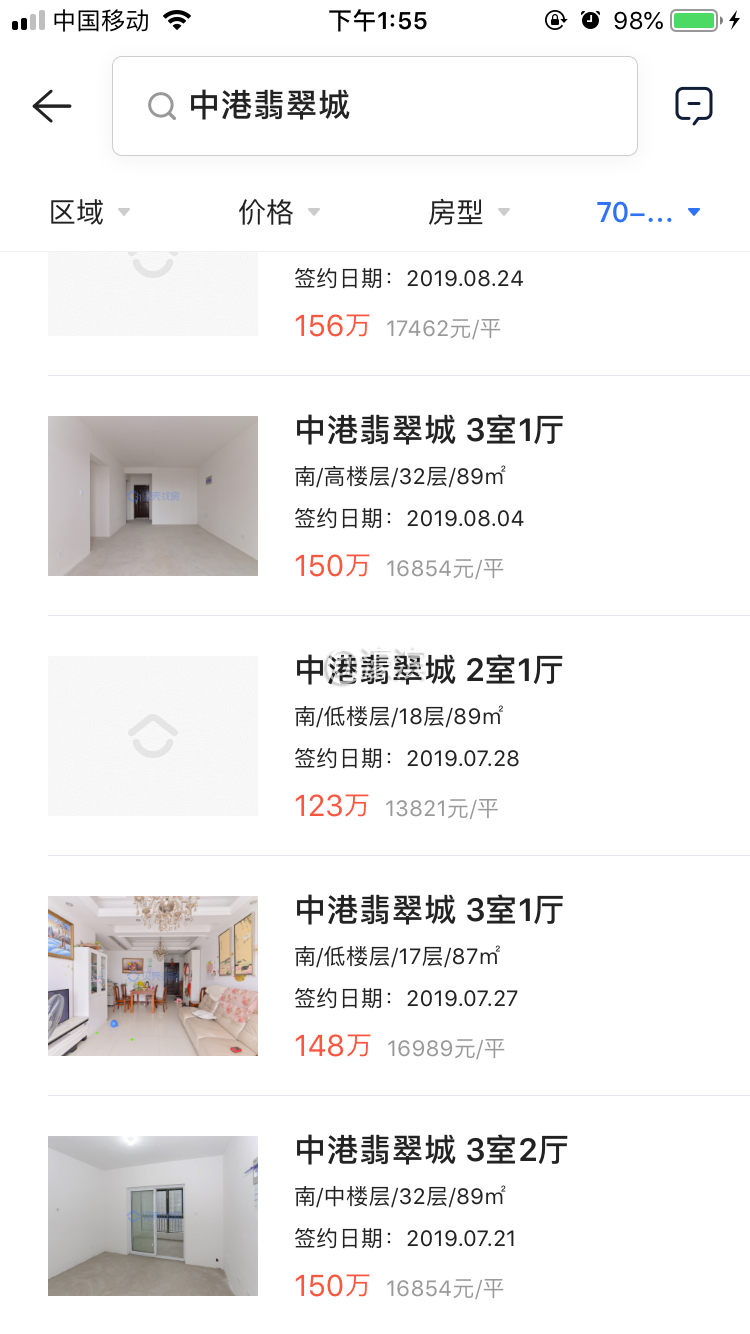Click the orientation lock icon in status bar

click(556, 17)
